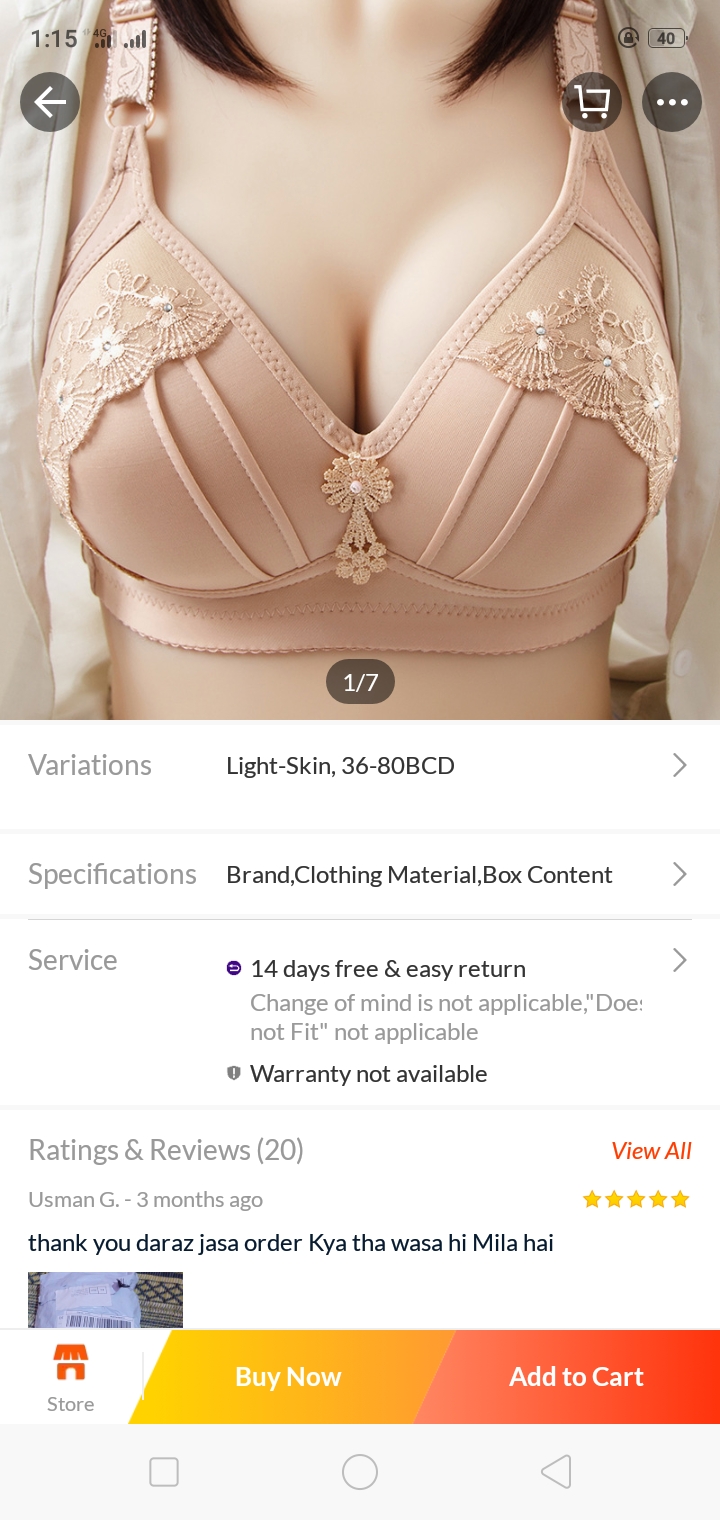The image size is (720, 1520).
Task: Expand the Service return policy row
Action: click(x=679, y=961)
